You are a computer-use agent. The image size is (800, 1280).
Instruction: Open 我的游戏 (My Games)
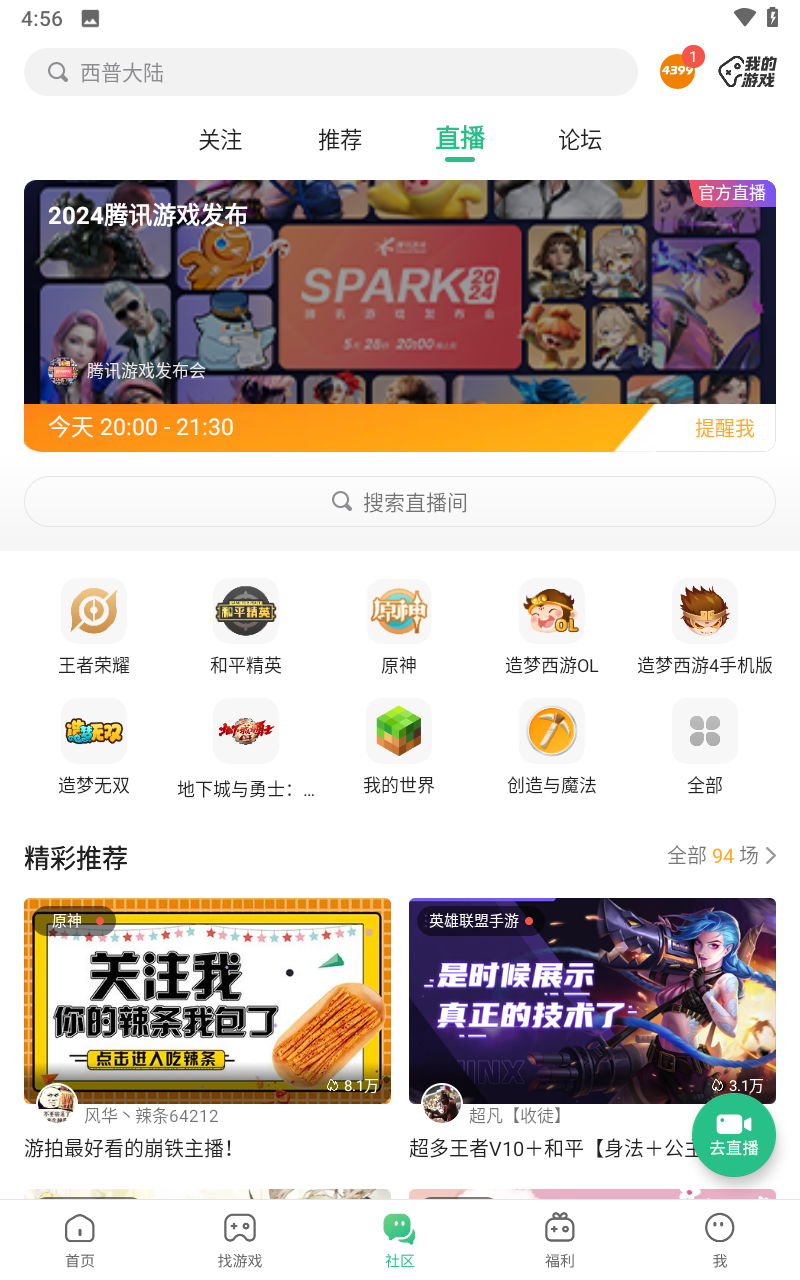pyautogui.click(x=748, y=72)
